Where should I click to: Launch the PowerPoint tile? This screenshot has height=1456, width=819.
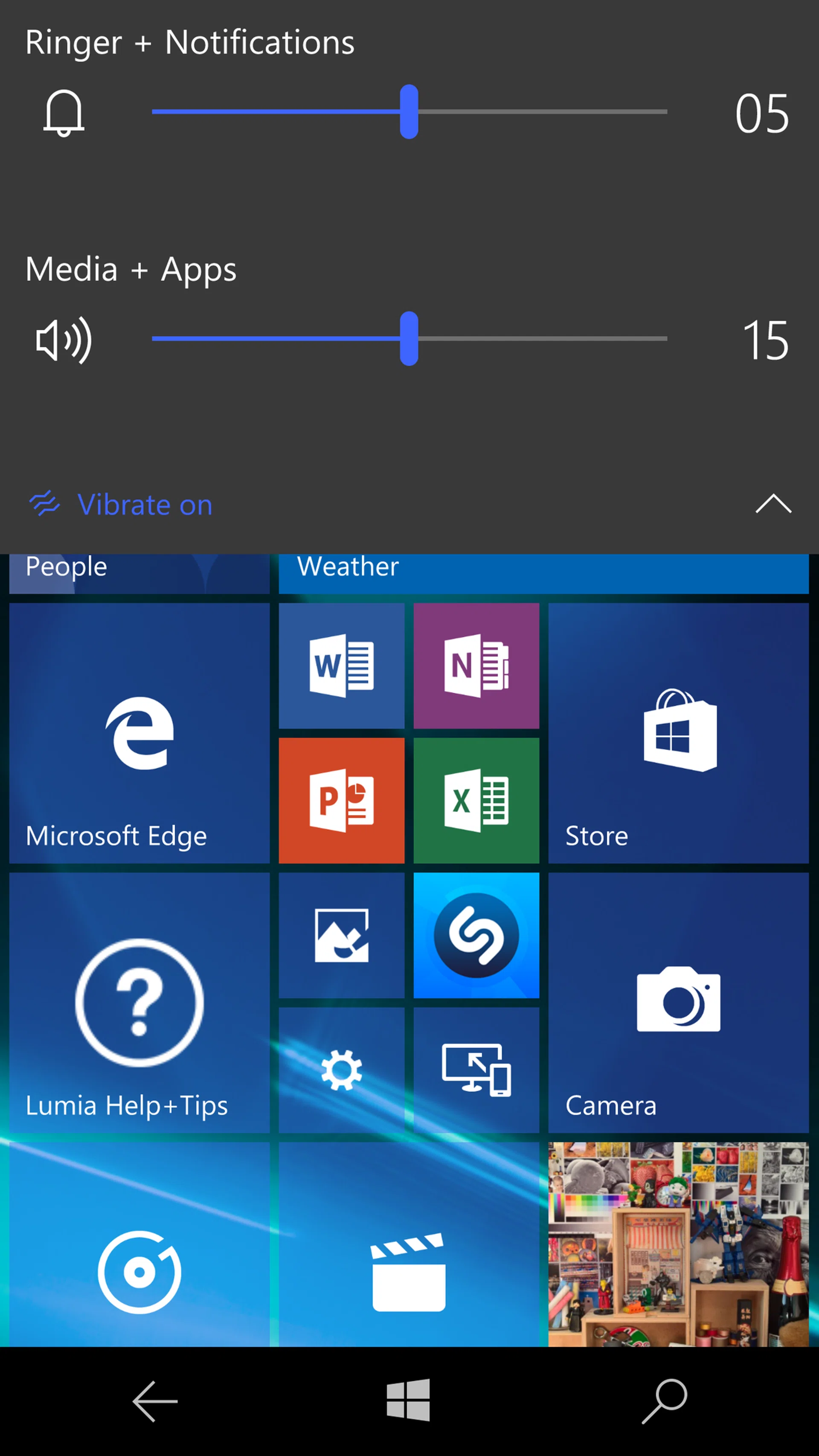(341, 800)
